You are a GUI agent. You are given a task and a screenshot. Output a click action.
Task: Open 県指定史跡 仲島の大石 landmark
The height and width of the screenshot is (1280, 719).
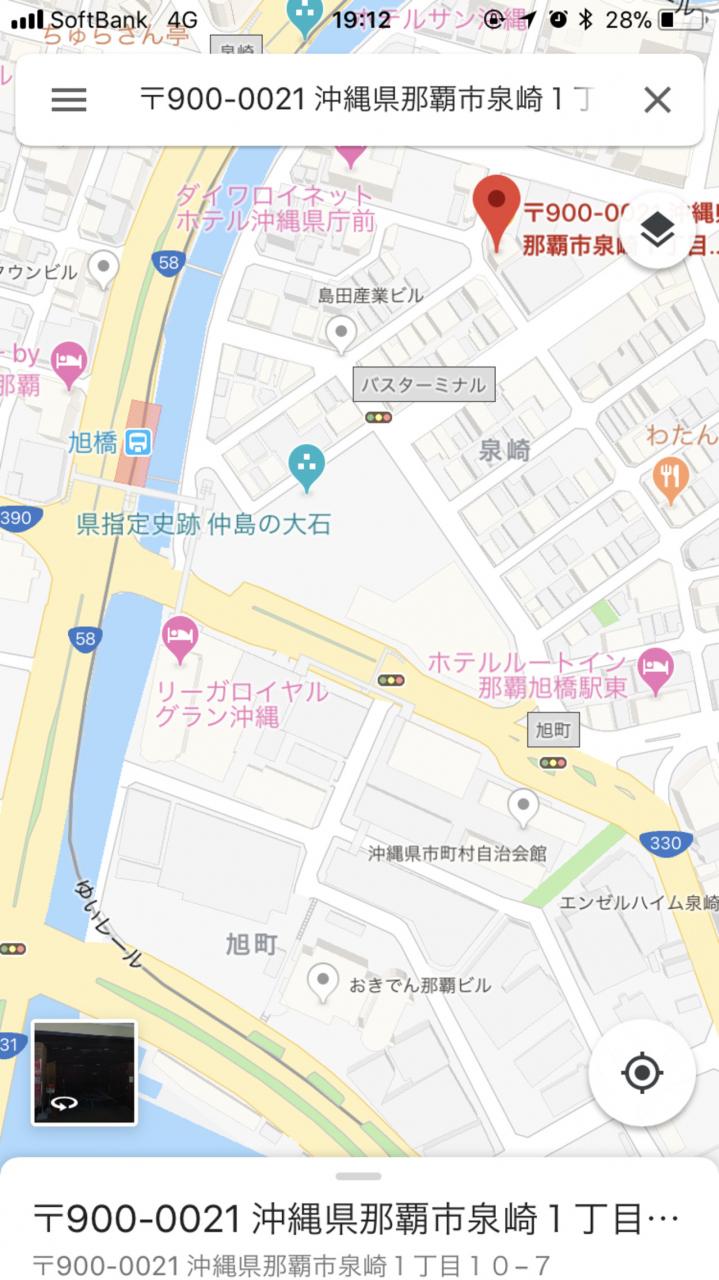coord(307,465)
